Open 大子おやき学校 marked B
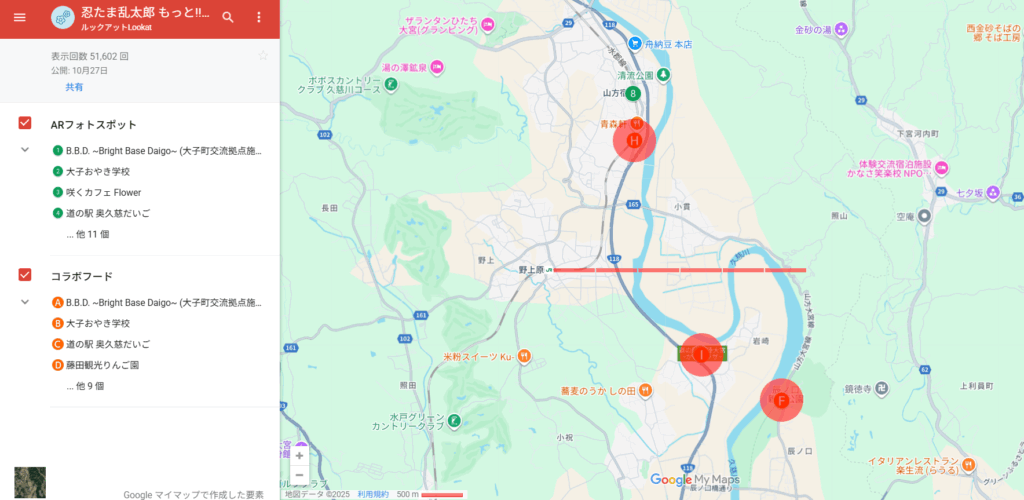 click(x=98, y=323)
